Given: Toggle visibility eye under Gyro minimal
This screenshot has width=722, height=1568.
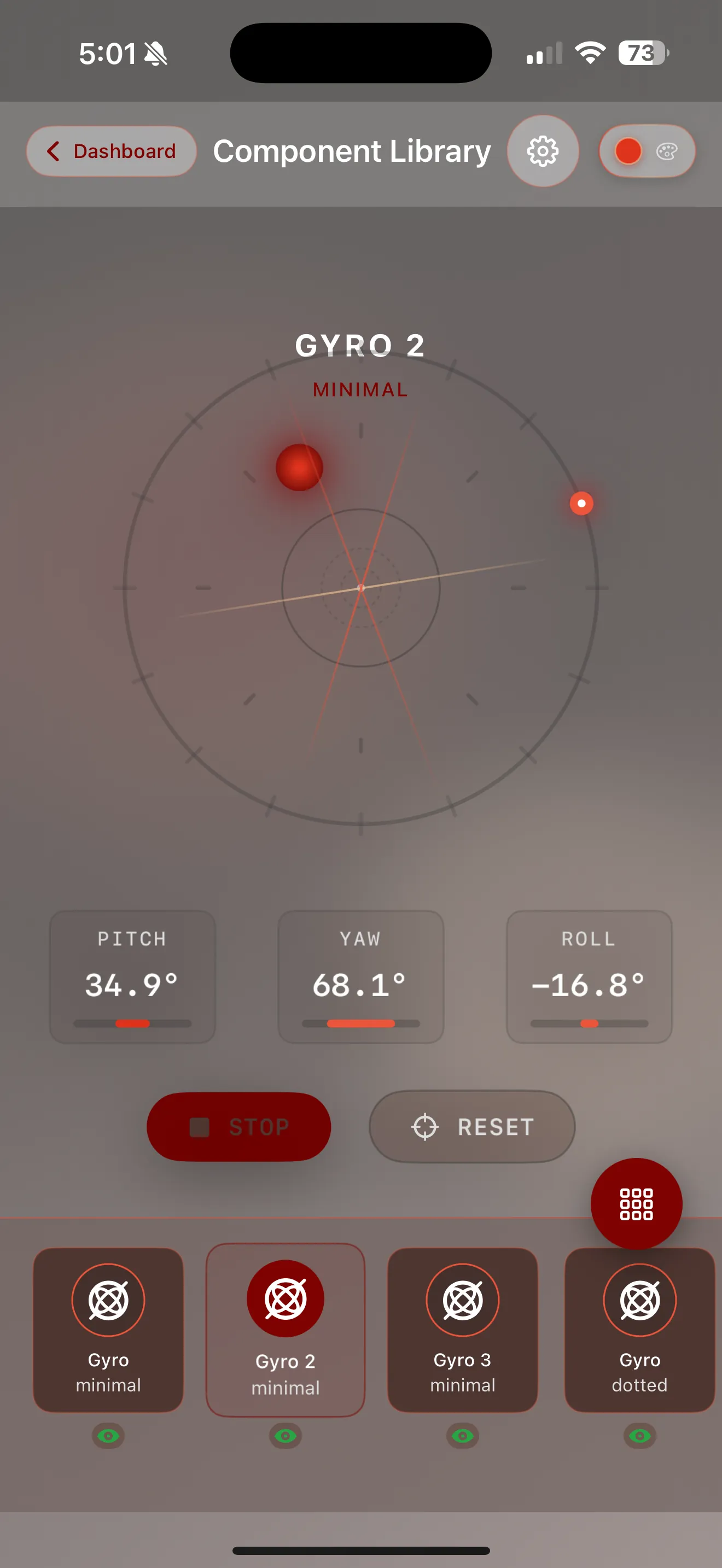Looking at the screenshot, I should pos(108,1436).
